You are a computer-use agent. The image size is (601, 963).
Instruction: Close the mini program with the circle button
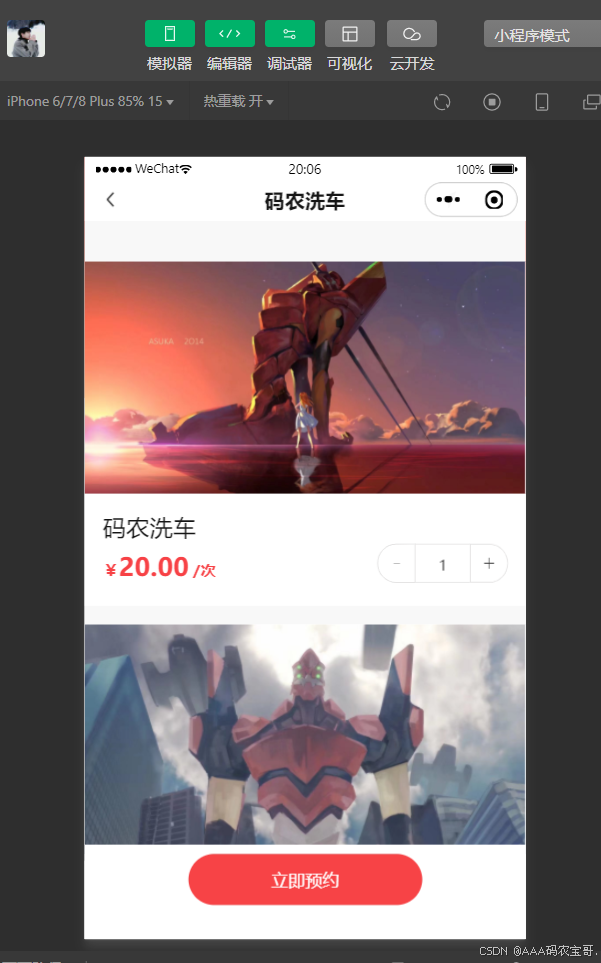pyautogui.click(x=493, y=200)
